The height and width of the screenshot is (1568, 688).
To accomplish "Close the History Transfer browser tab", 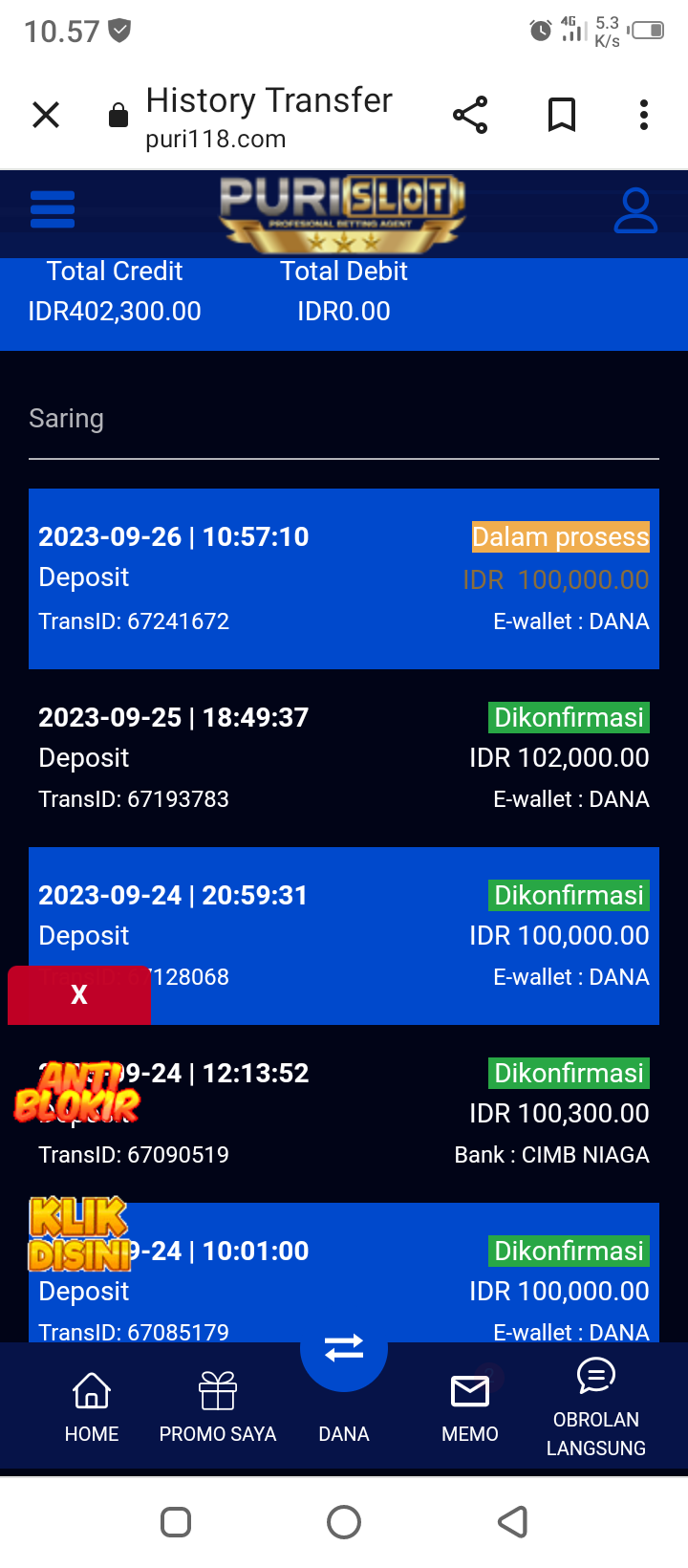I will [x=46, y=116].
